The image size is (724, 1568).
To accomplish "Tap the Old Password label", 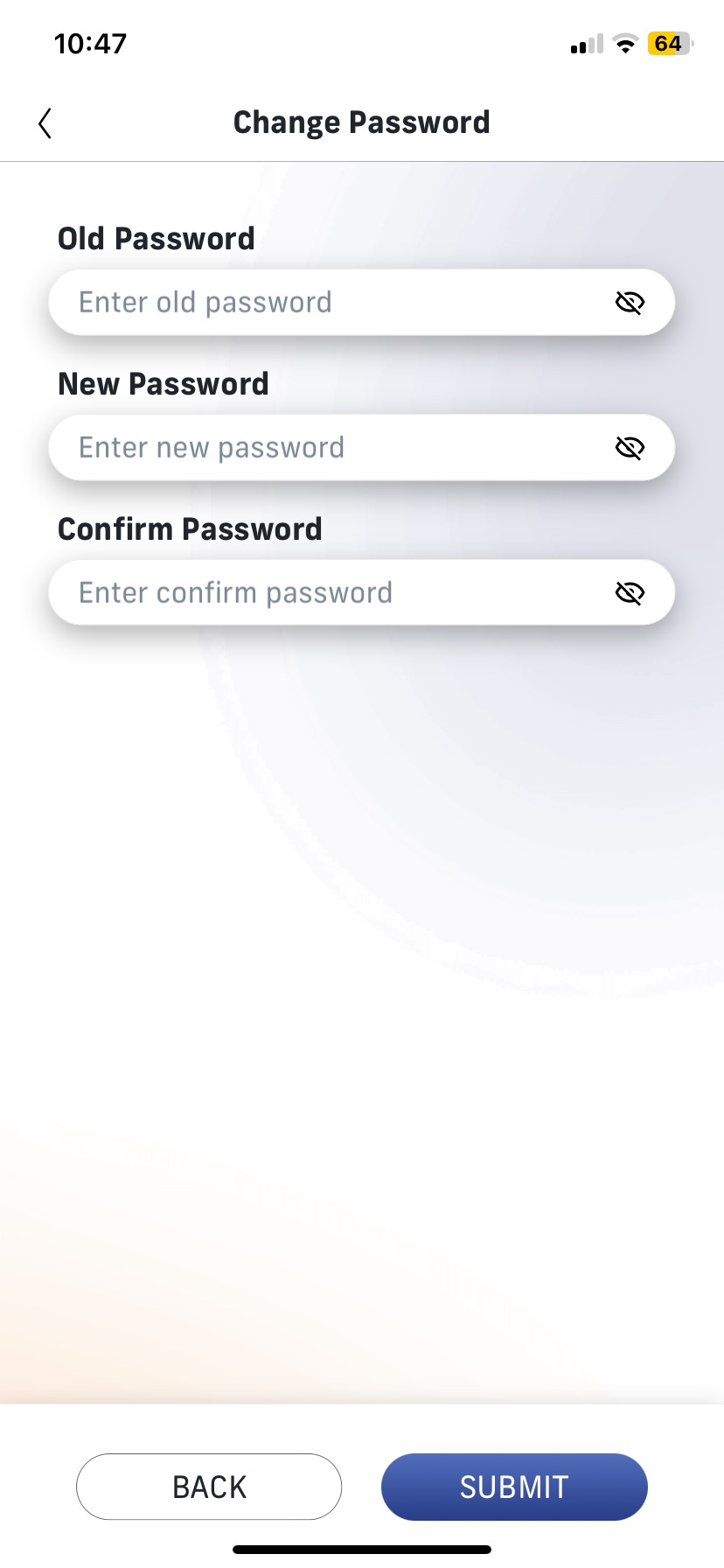I will pyautogui.click(x=155, y=238).
